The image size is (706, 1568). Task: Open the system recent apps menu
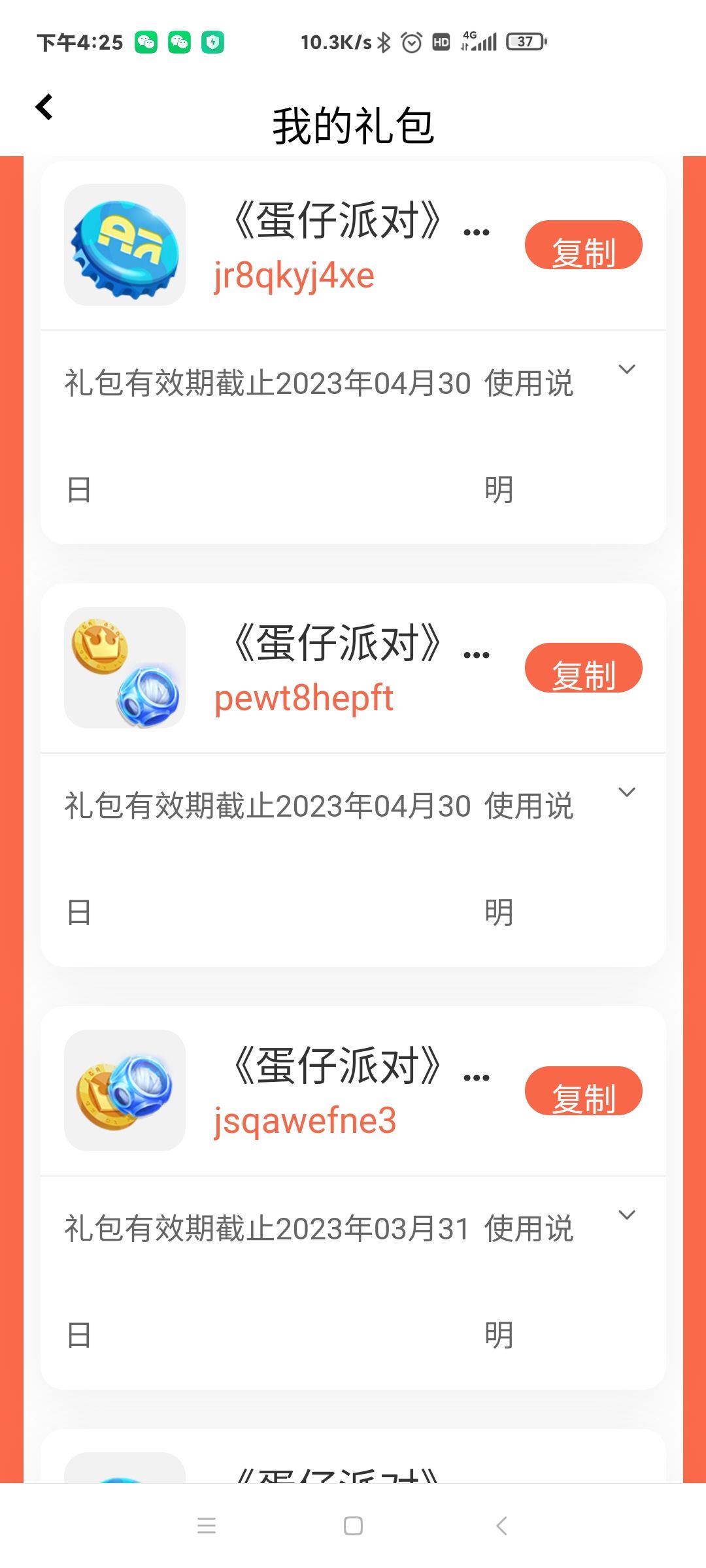coord(207,1526)
